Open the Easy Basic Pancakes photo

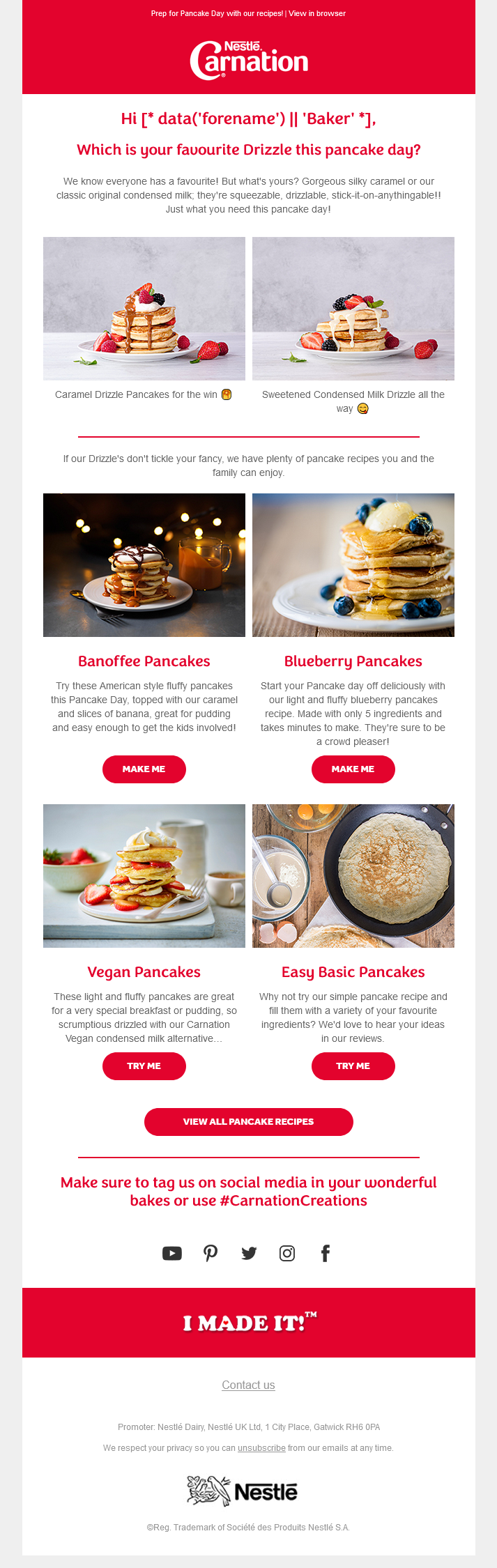pos(353,876)
